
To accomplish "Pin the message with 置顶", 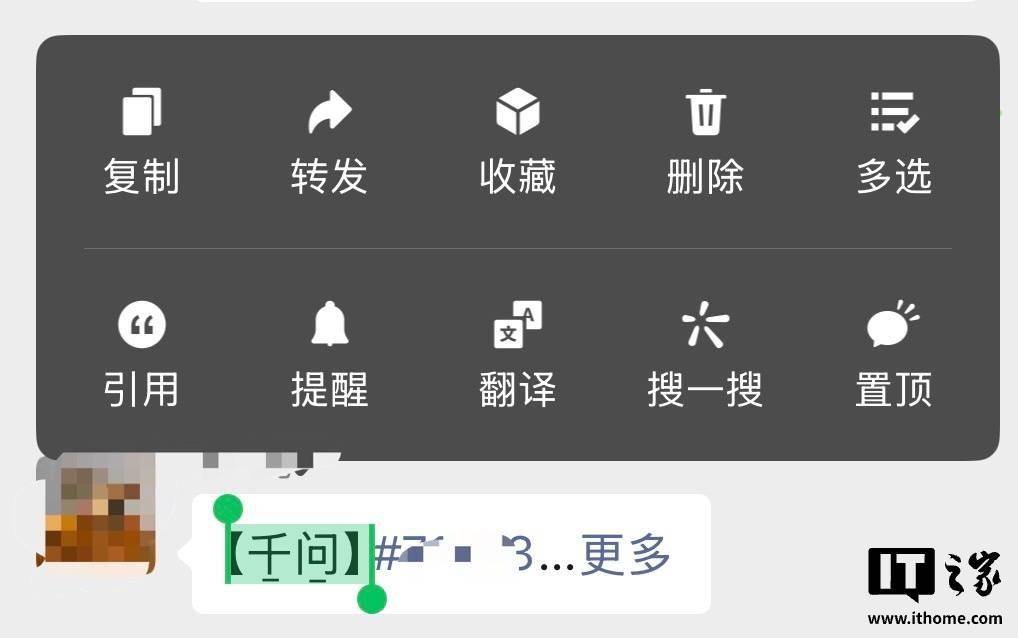I will coord(893,353).
